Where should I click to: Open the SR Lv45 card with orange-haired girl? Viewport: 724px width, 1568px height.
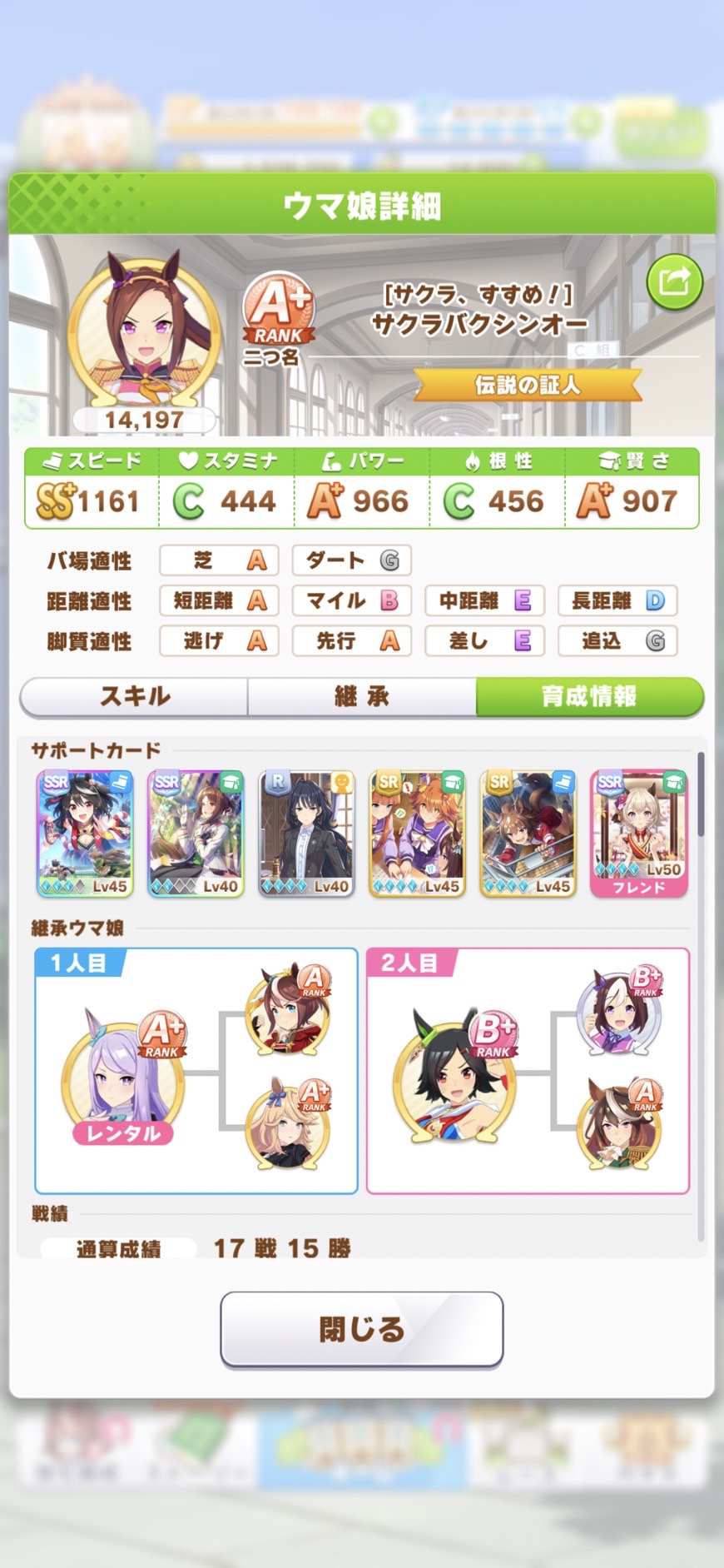point(417,834)
